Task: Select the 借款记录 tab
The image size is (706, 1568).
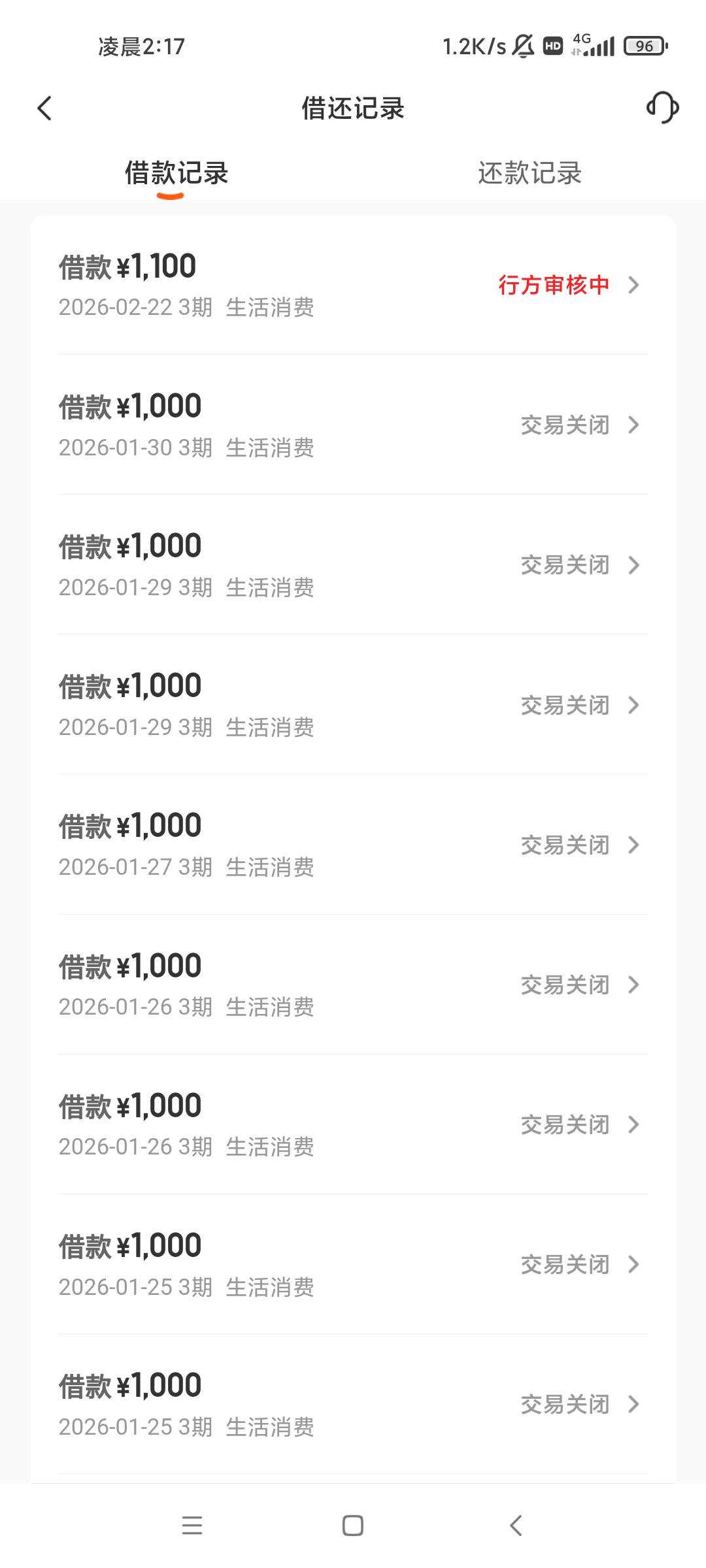Action: point(176,174)
